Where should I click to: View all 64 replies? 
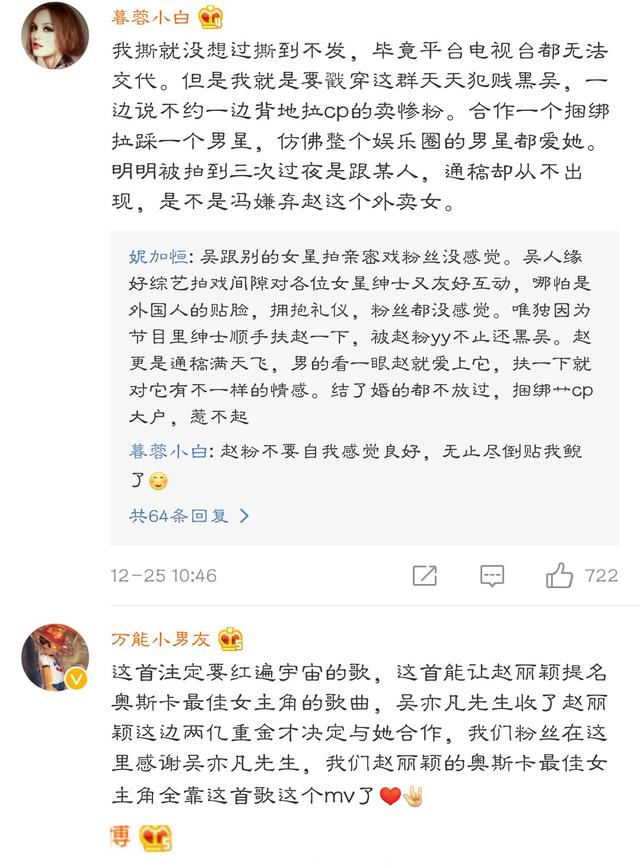click(188, 516)
